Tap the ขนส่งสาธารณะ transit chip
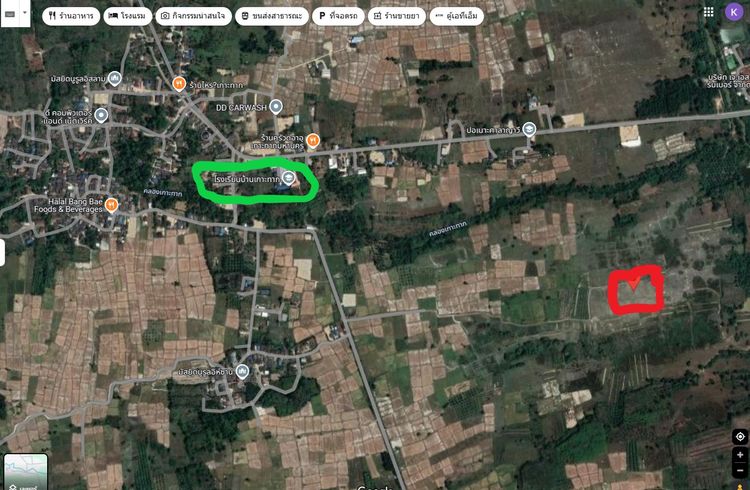 pyautogui.click(x=271, y=16)
